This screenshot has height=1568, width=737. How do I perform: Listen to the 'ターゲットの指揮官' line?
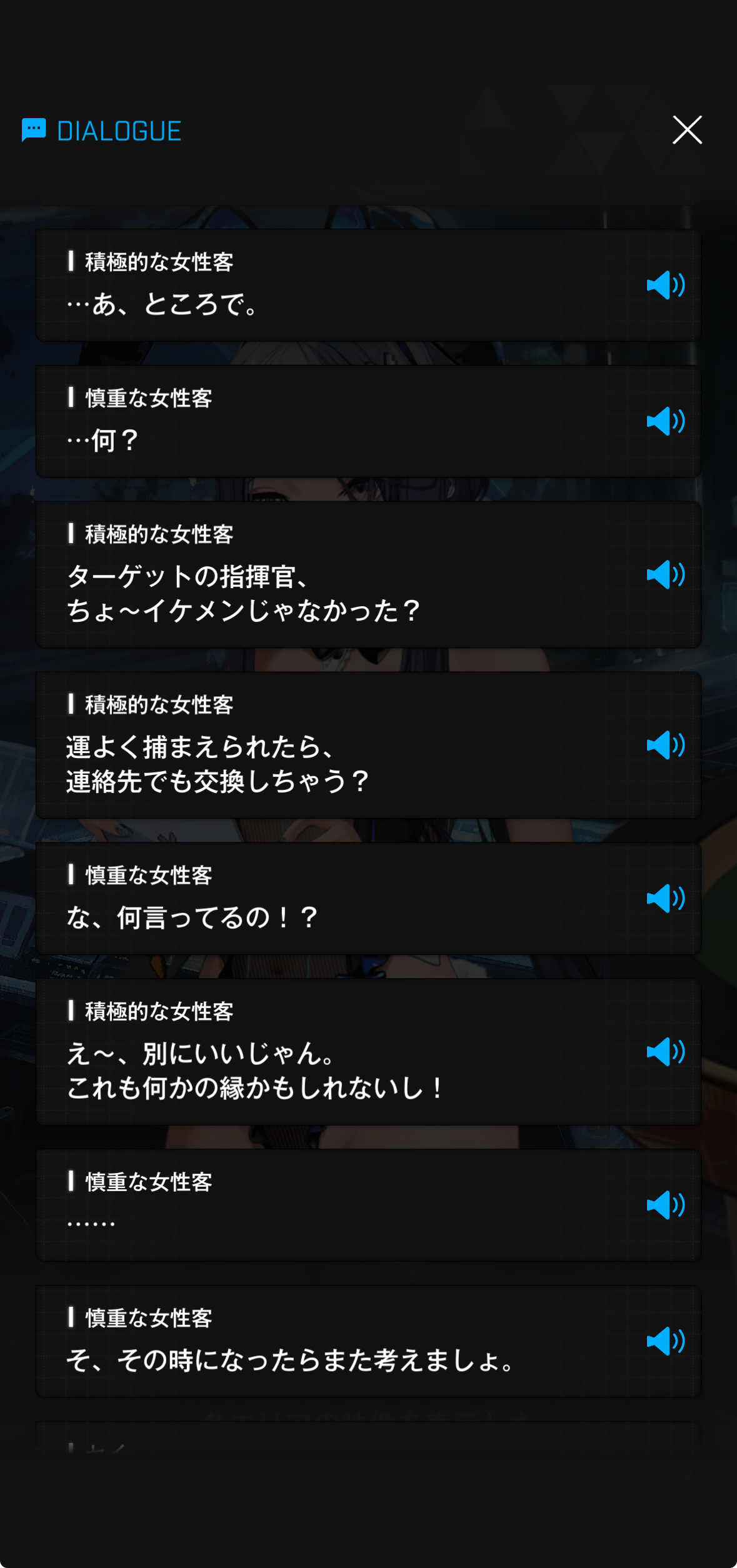click(666, 574)
